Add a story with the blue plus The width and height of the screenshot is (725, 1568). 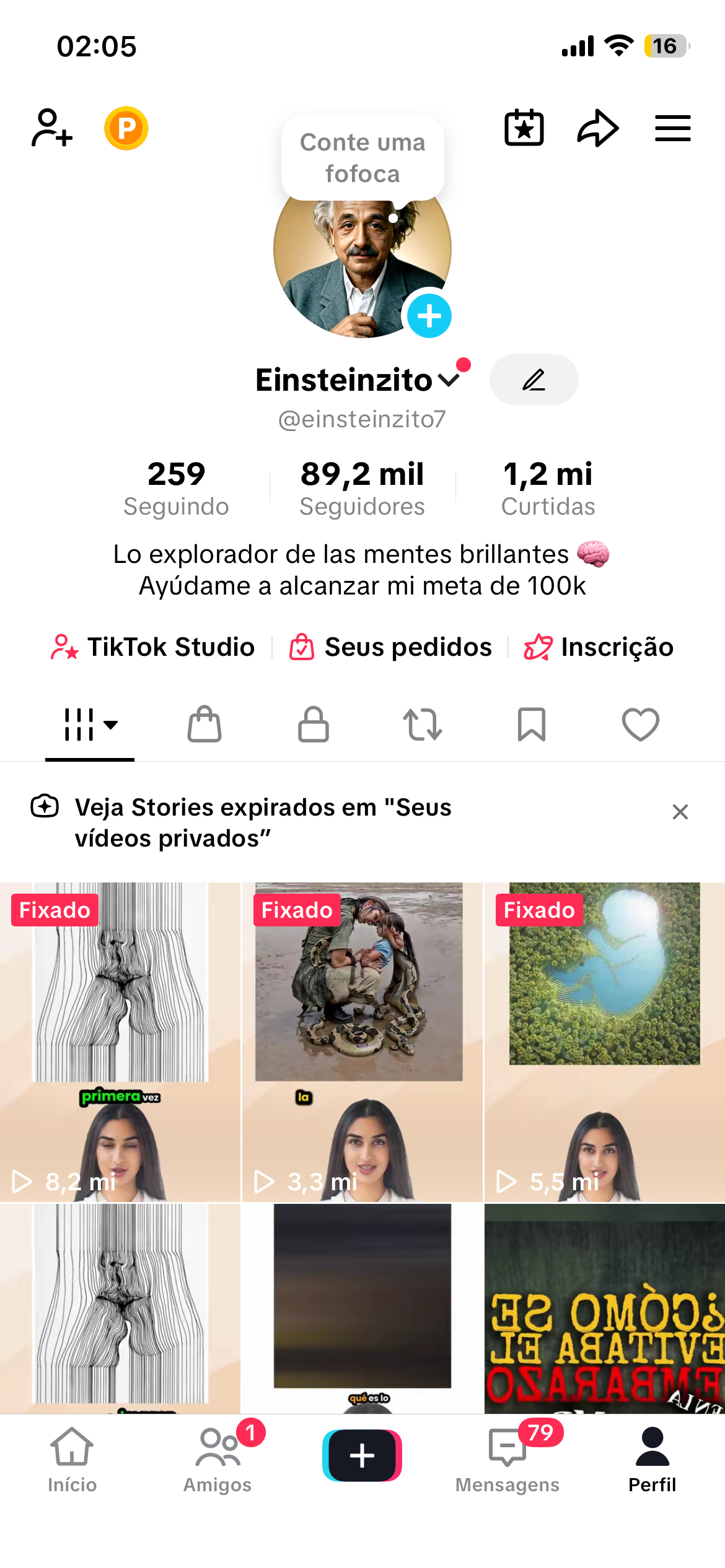pyautogui.click(x=429, y=316)
